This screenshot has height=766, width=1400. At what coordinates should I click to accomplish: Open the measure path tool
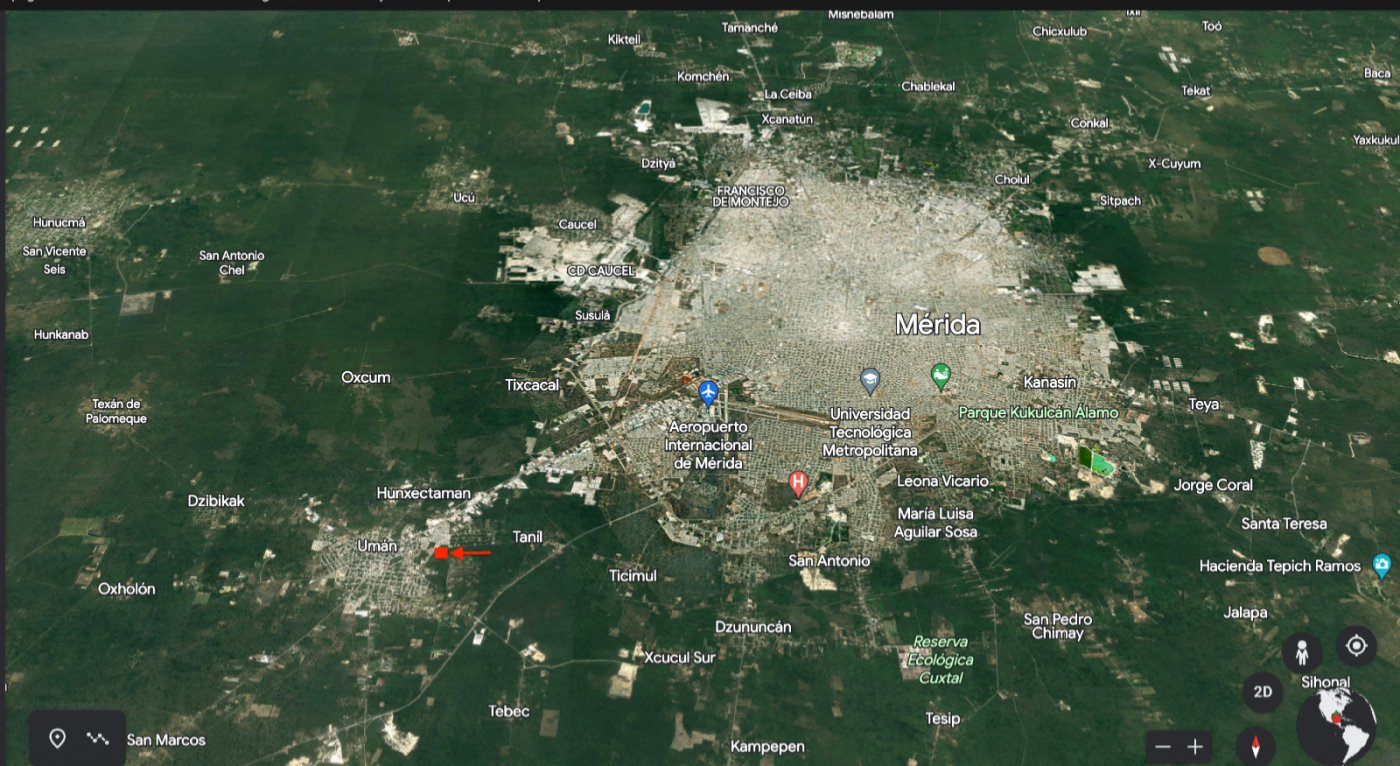(x=97, y=738)
